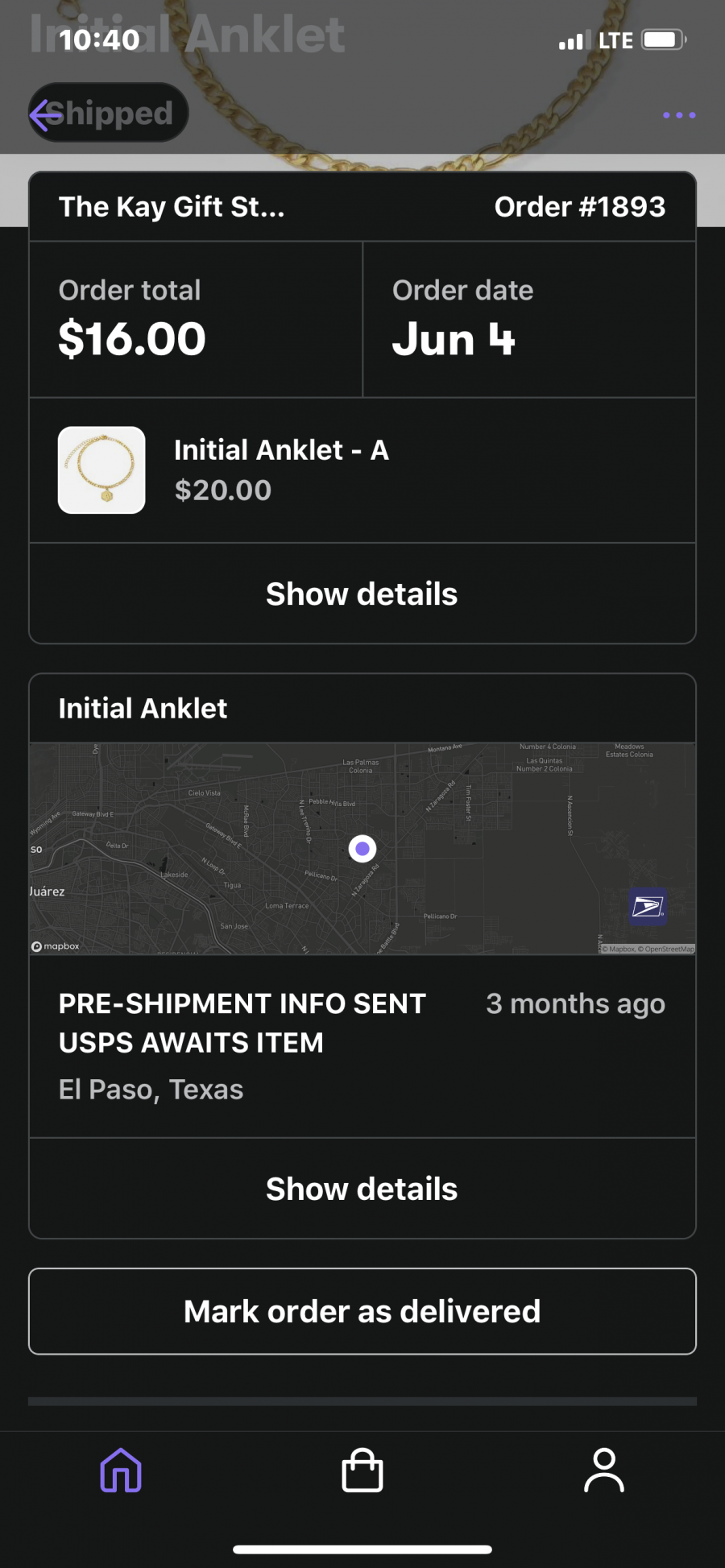Switch to the profile tab
725x1568 pixels.
point(604,1471)
